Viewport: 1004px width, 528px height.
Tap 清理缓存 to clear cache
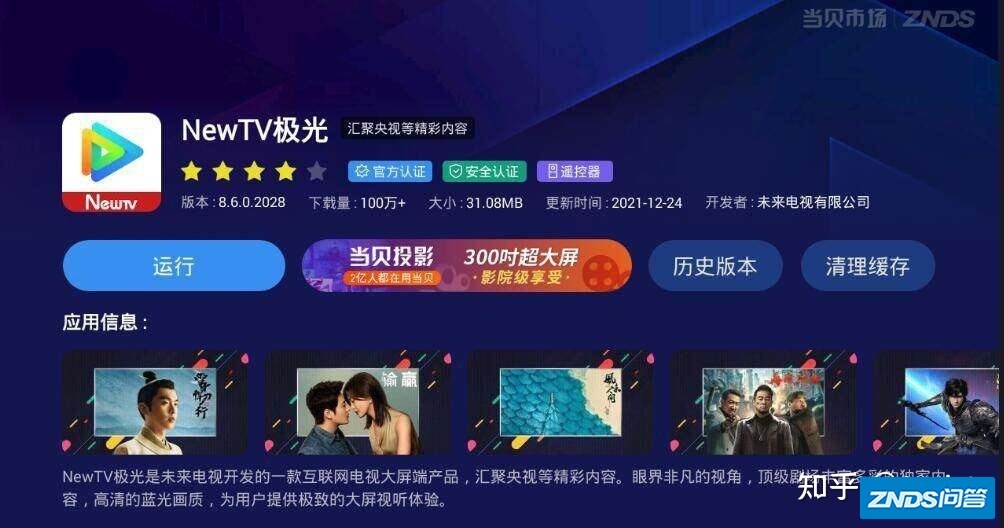[867, 266]
